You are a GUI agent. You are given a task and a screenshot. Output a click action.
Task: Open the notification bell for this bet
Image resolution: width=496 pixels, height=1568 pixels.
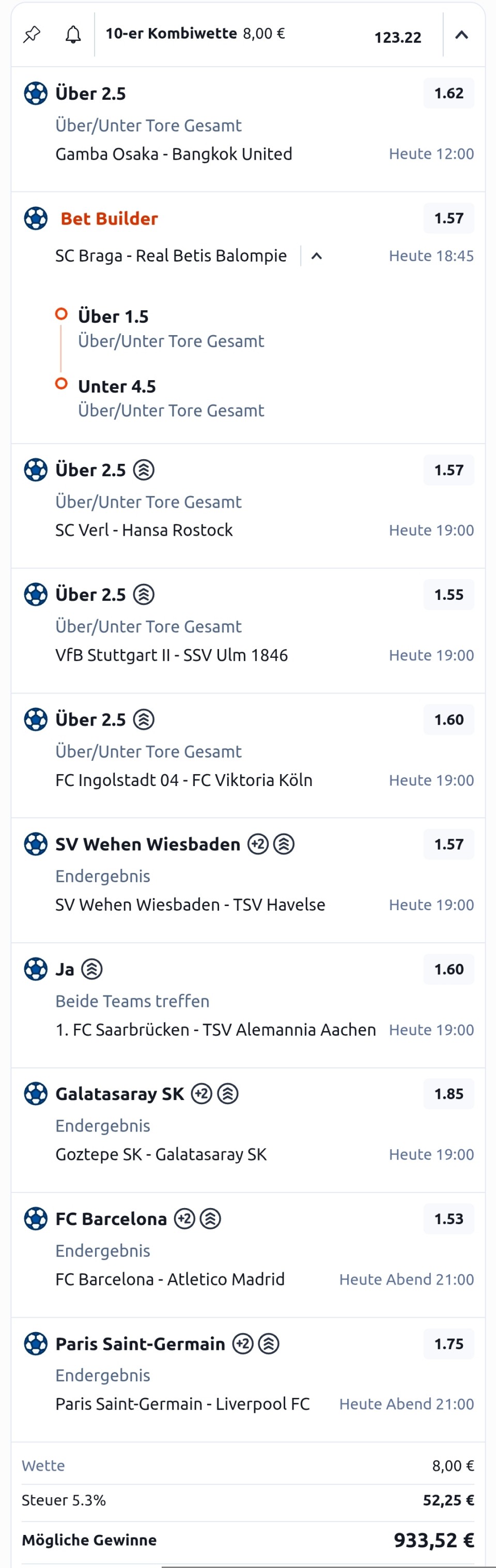pos(73,35)
